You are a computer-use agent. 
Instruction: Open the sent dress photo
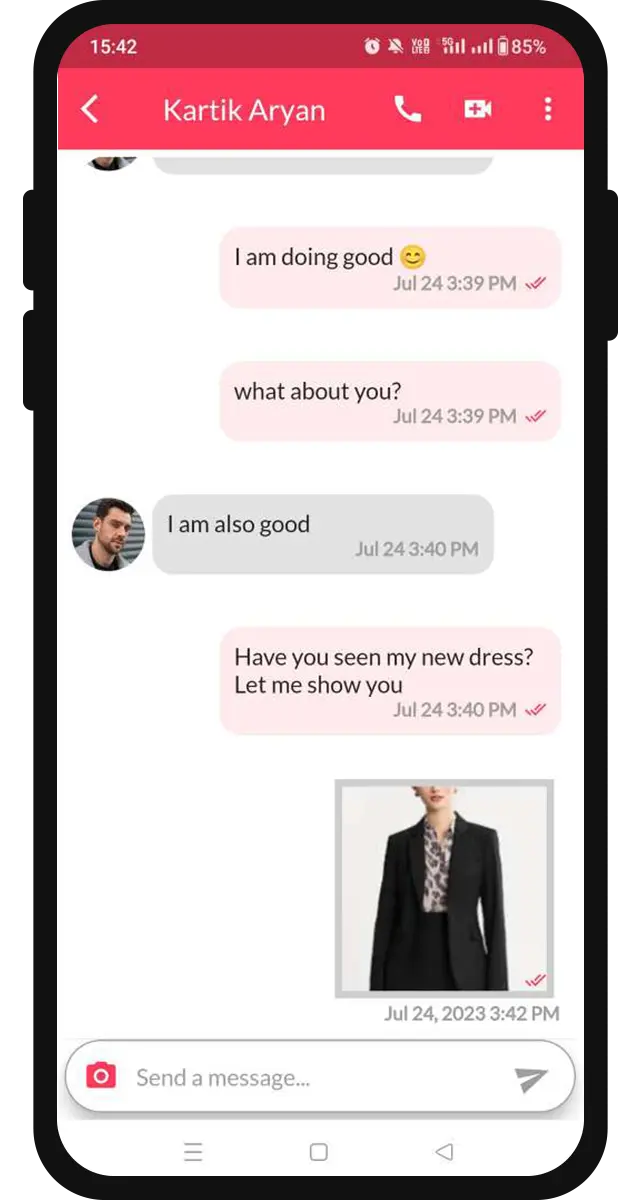click(444, 888)
